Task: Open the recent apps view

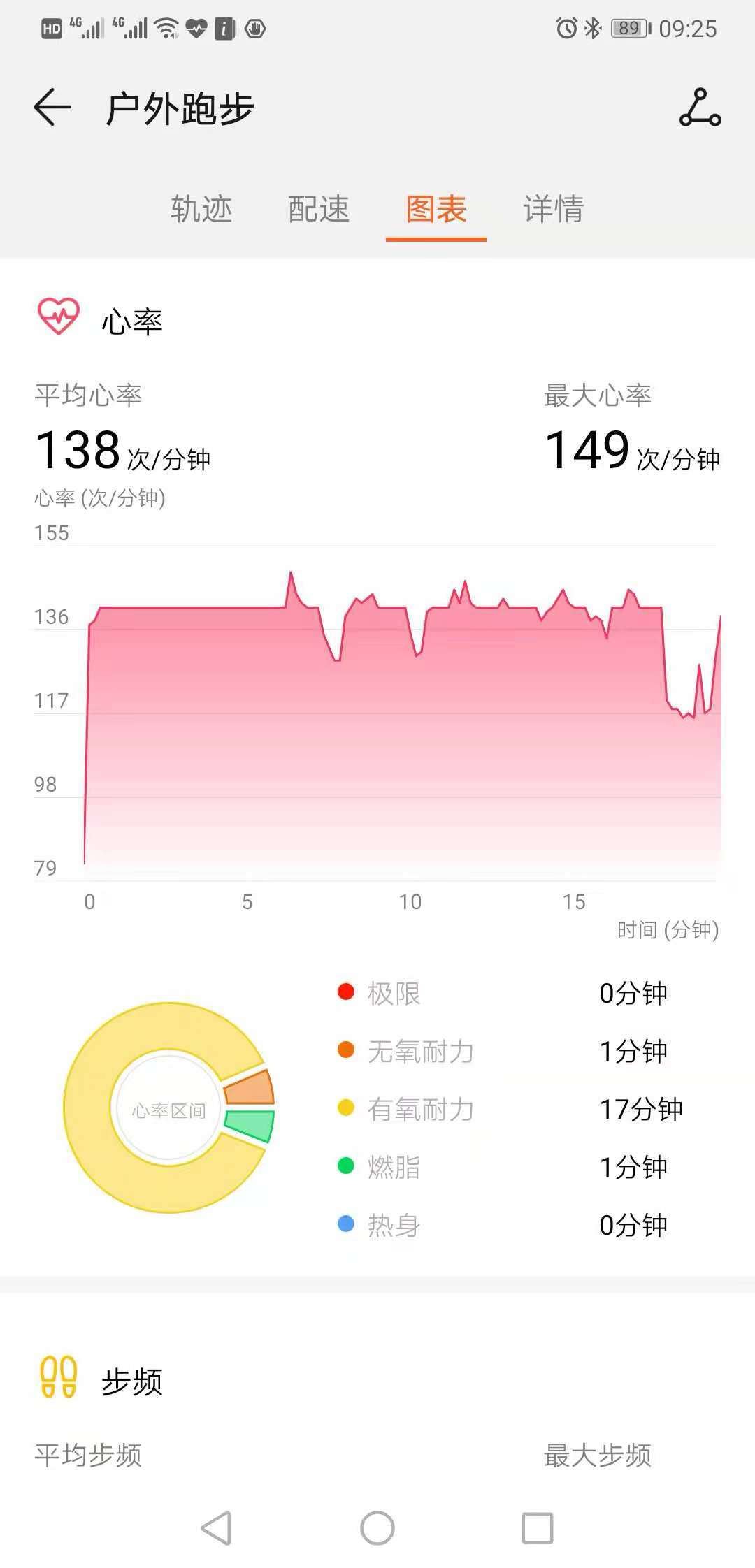Action: [538, 1528]
